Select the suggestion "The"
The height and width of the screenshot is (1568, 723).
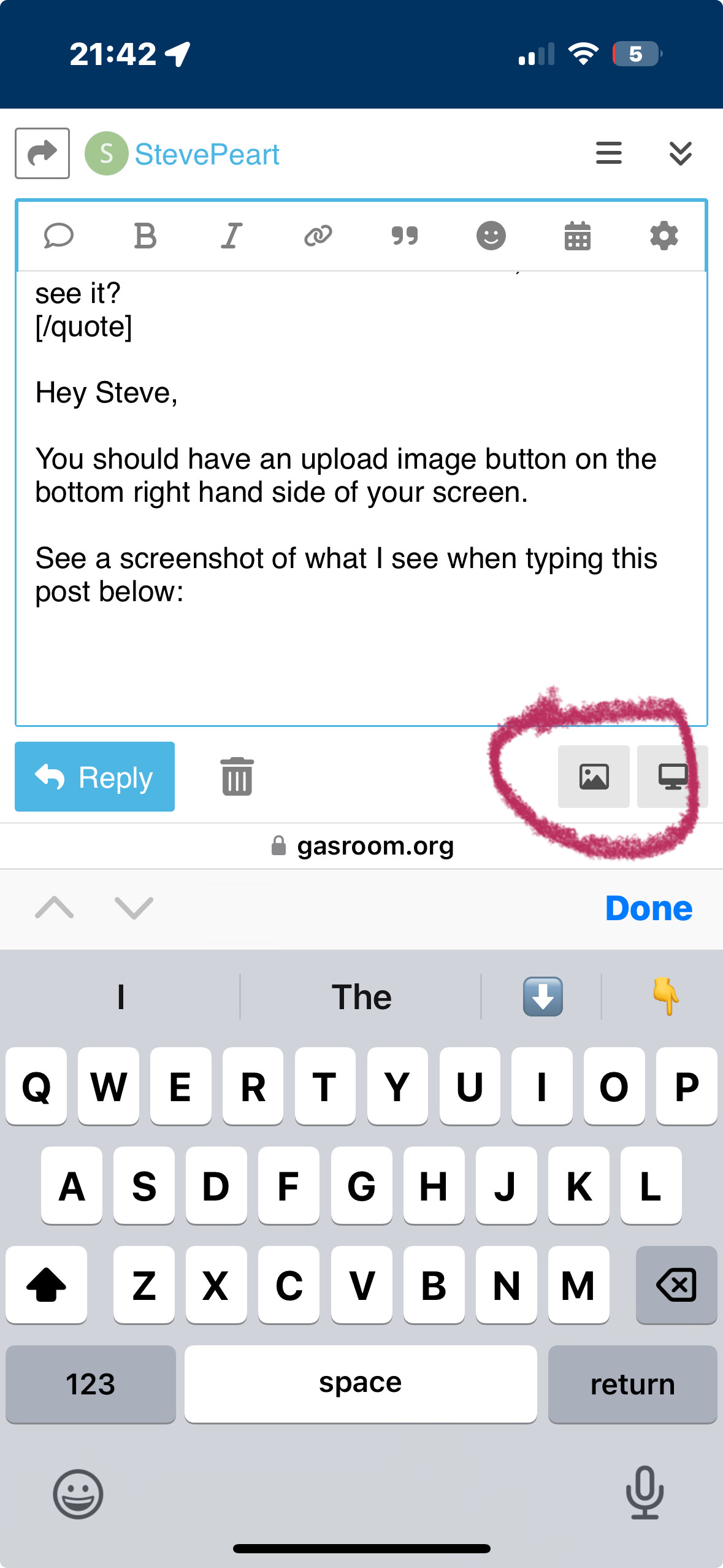coord(361,997)
